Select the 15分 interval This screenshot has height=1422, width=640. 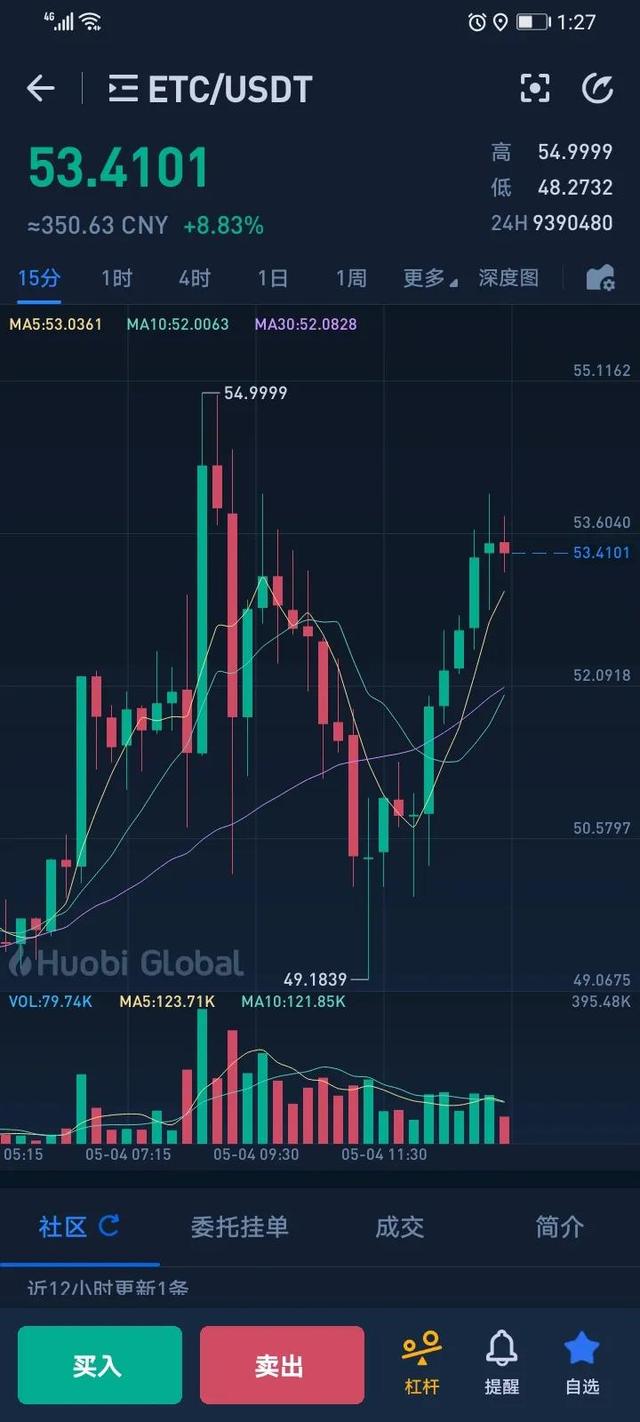(39, 278)
